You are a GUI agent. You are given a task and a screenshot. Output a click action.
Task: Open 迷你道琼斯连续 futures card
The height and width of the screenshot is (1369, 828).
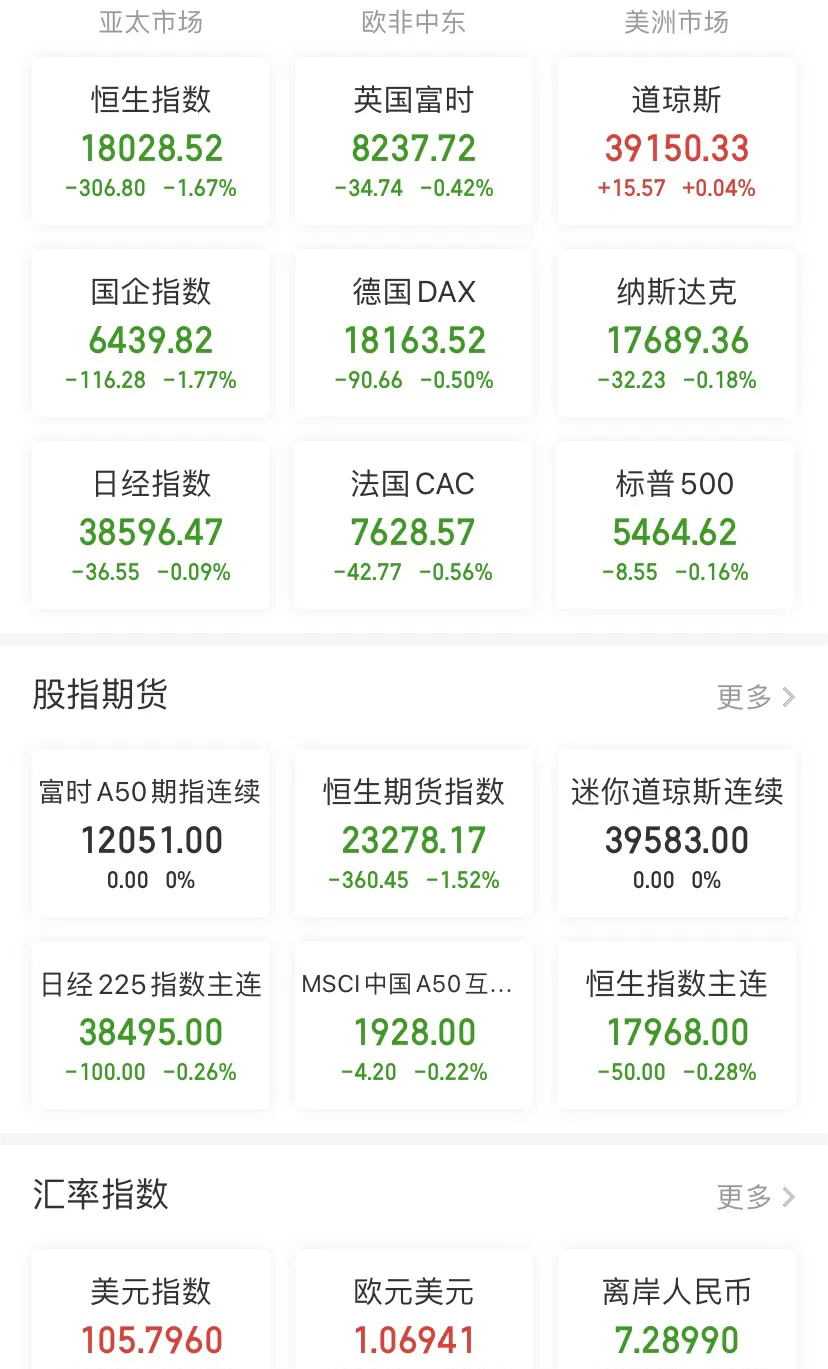677,833
